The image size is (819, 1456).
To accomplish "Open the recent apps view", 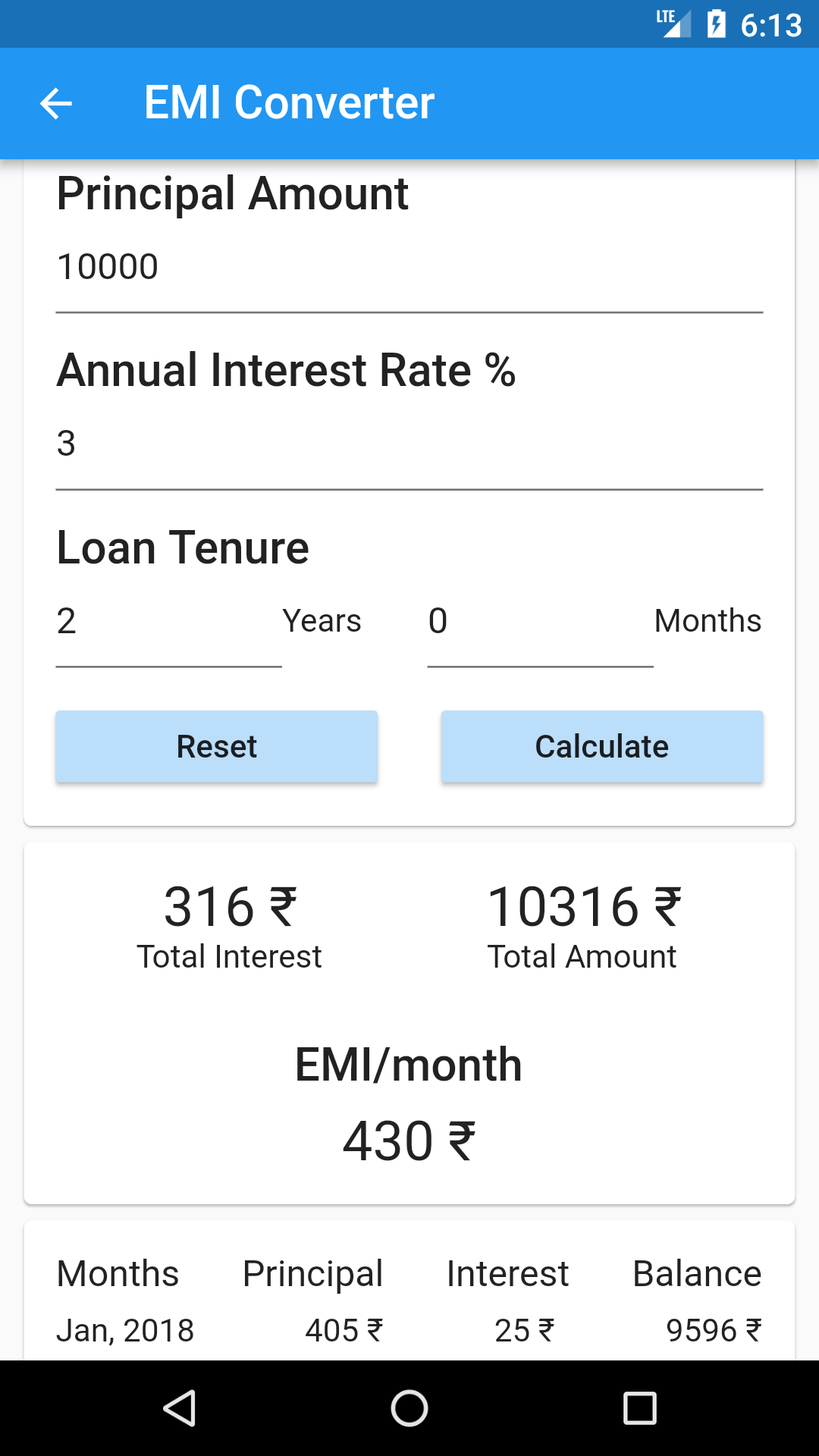I will (x=639, y=1409).
